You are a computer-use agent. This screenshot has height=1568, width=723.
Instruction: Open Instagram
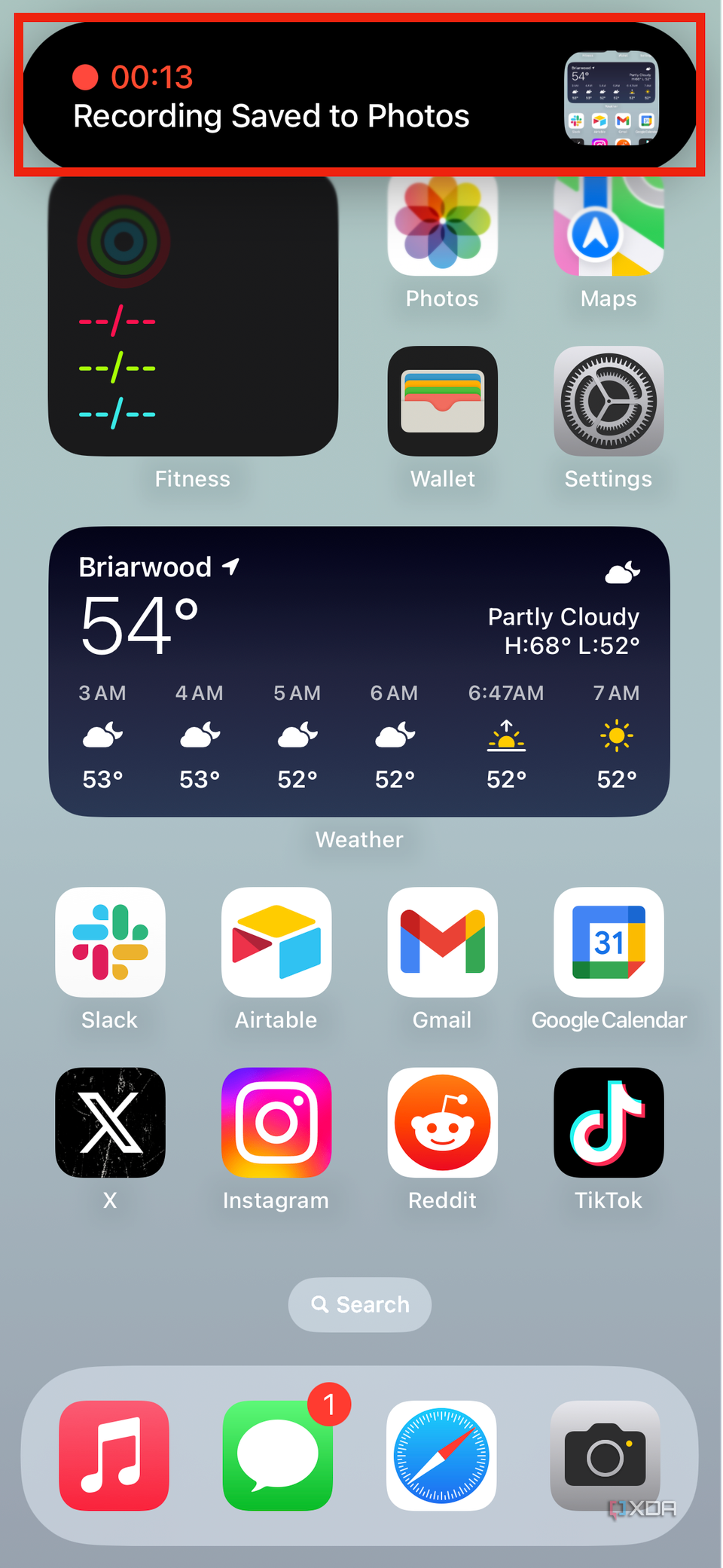(x=276, y=1123)
